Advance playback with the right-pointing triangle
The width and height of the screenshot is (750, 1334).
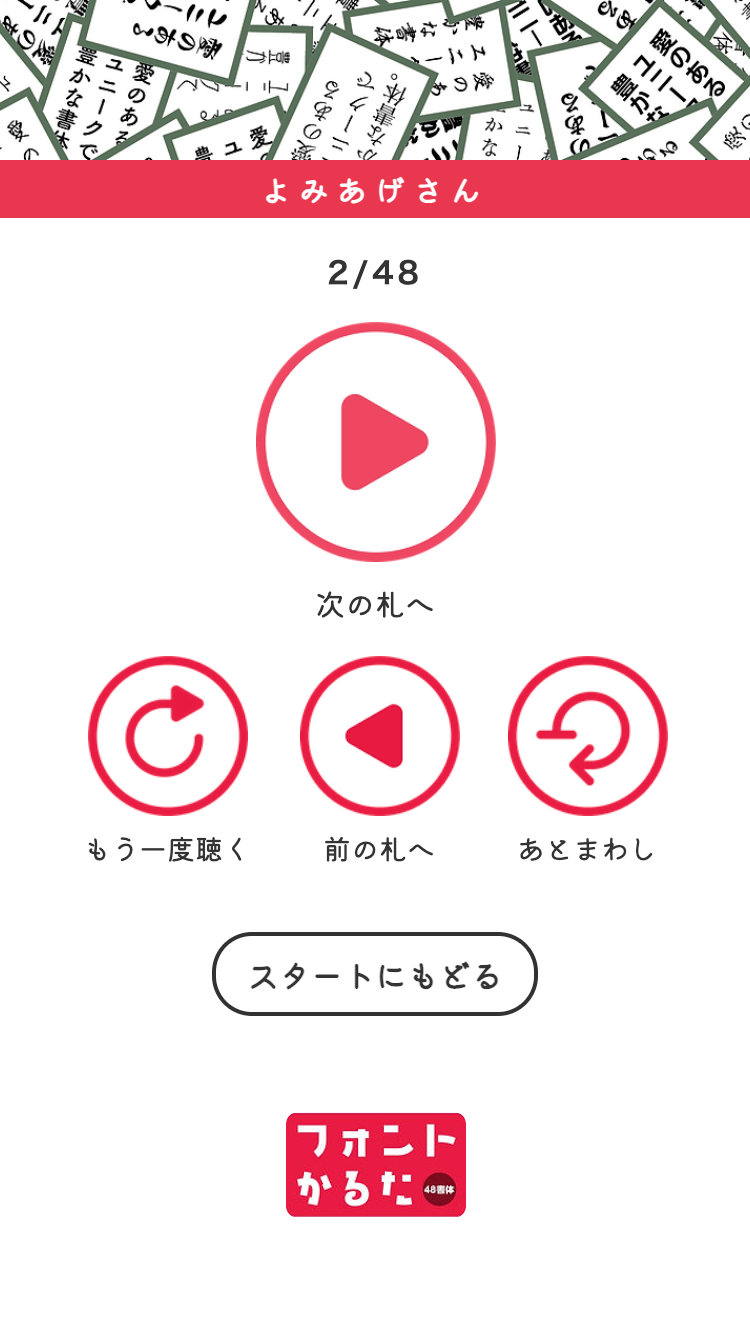(x=375, y=443)
